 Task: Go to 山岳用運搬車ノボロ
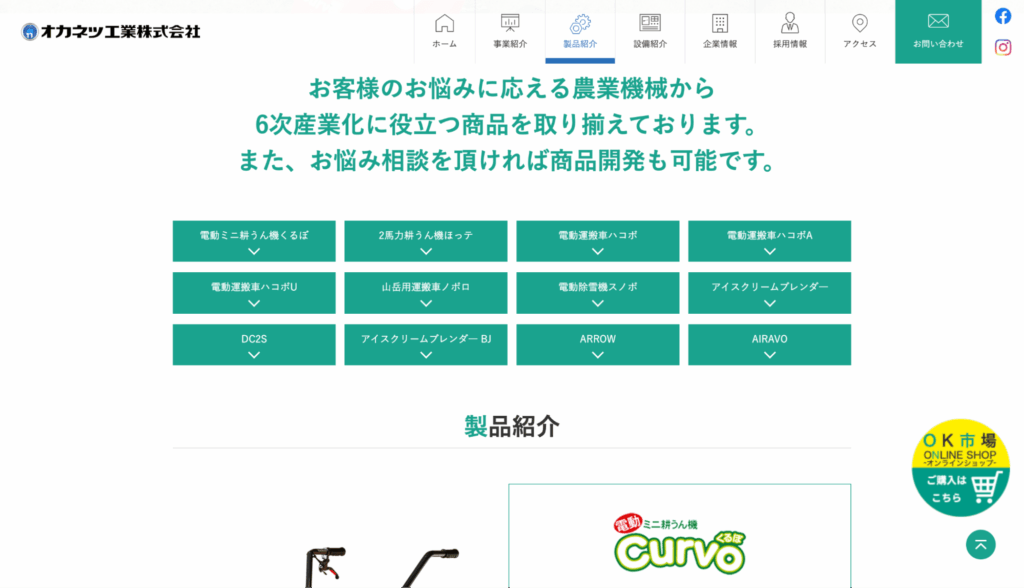coord(426,293)
